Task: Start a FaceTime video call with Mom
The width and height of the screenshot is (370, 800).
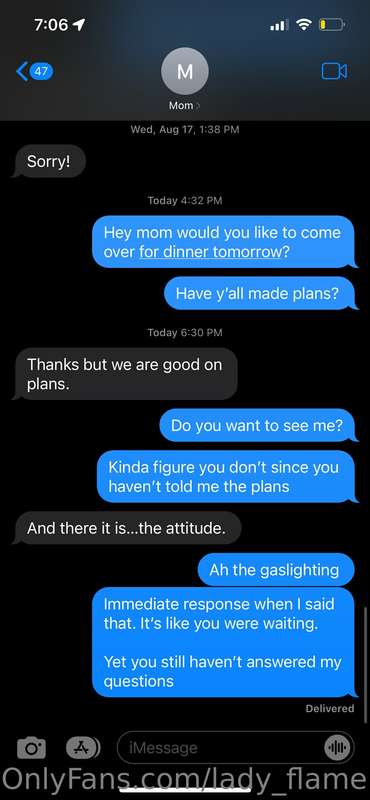Action: point(334,71)
